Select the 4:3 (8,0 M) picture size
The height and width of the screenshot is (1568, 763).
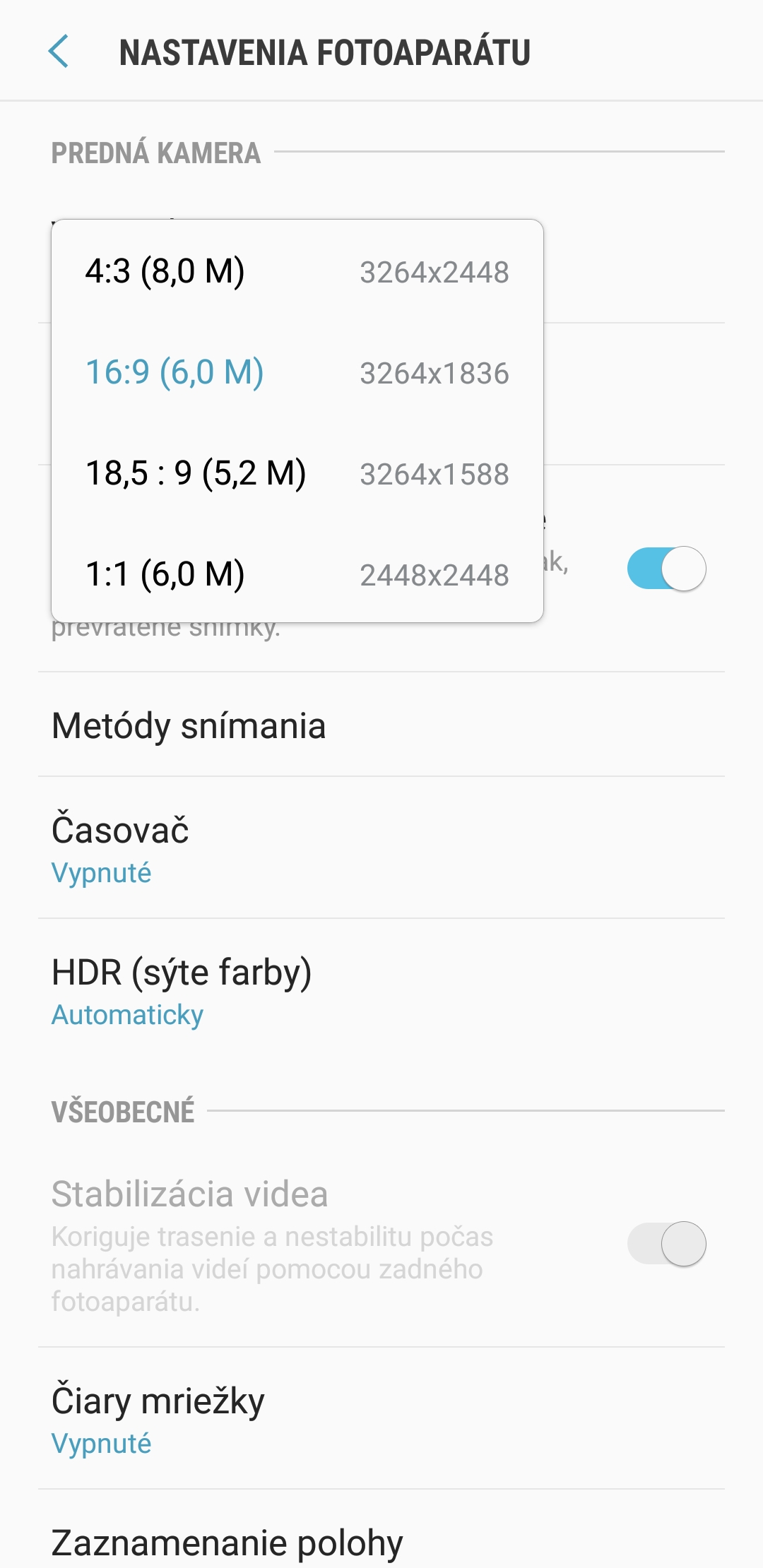(297, 272)
